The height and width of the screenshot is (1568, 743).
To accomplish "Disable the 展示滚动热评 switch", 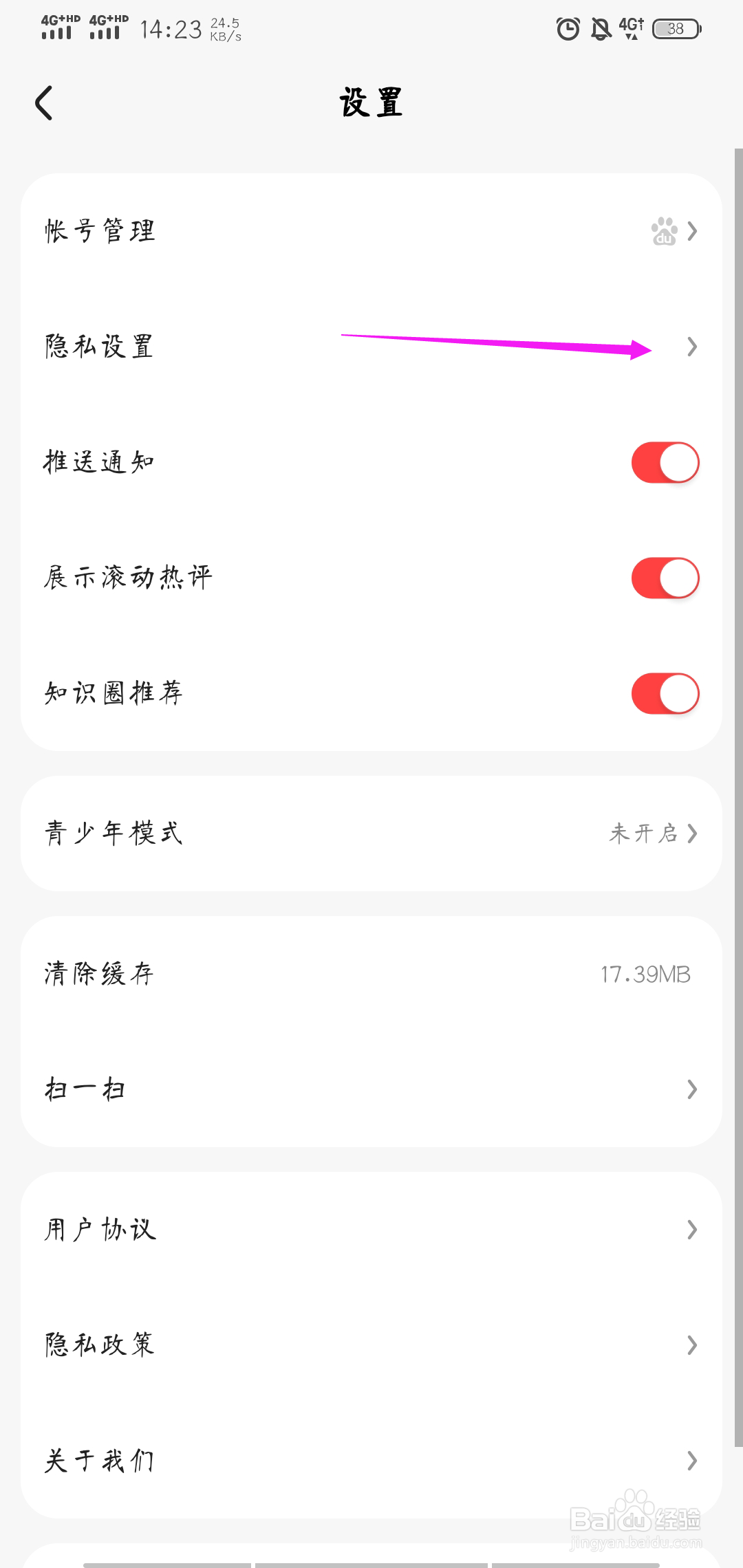I will [665, 578].
